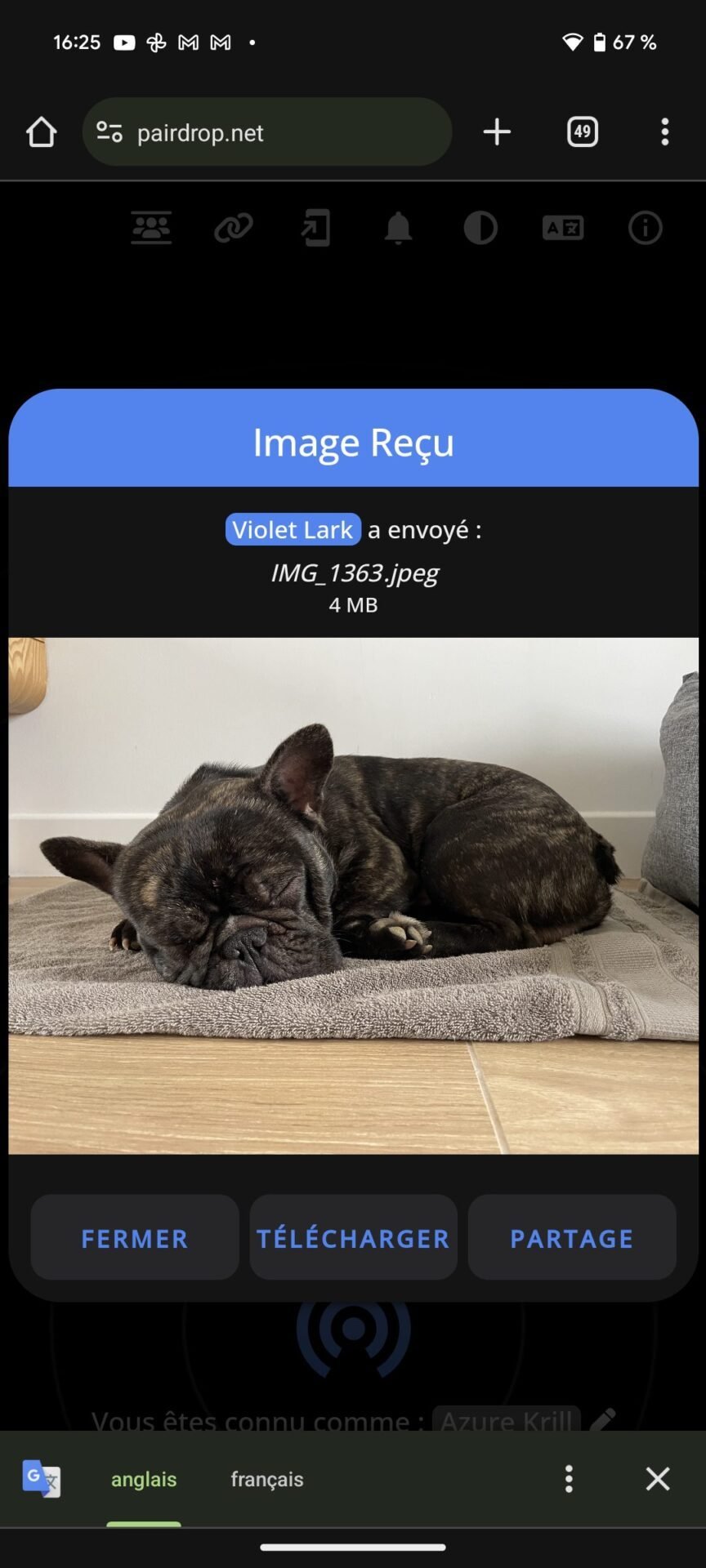Image resolution: width=706 pixels, height=1568 pixels.
Task: Open the browser overflow menu
Action: point(665,132)
